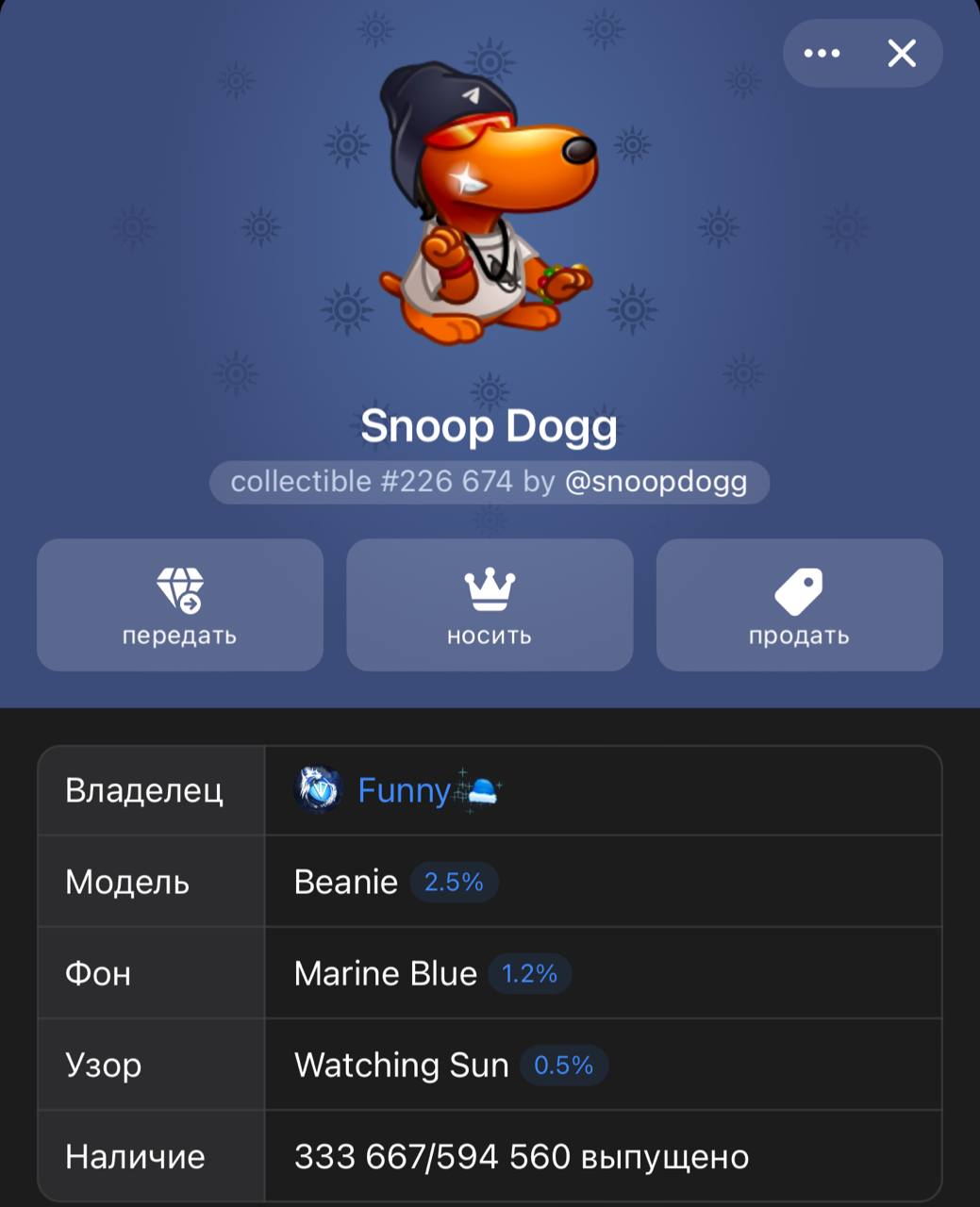
Task: Open the three-dots overflow menu
Action: pos(822,54)
